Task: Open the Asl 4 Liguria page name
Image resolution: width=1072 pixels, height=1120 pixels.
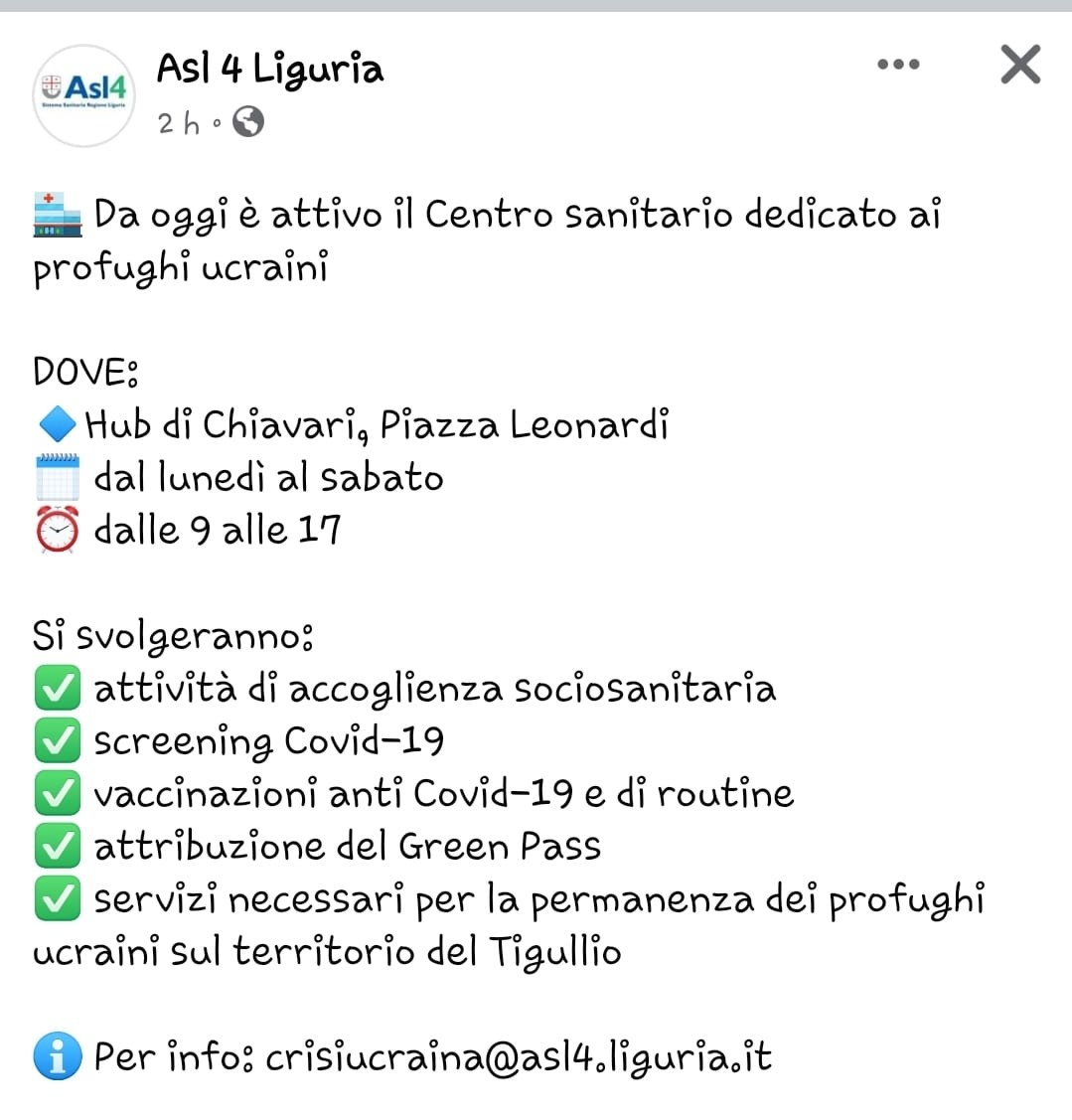Action: tap(269, 69)
